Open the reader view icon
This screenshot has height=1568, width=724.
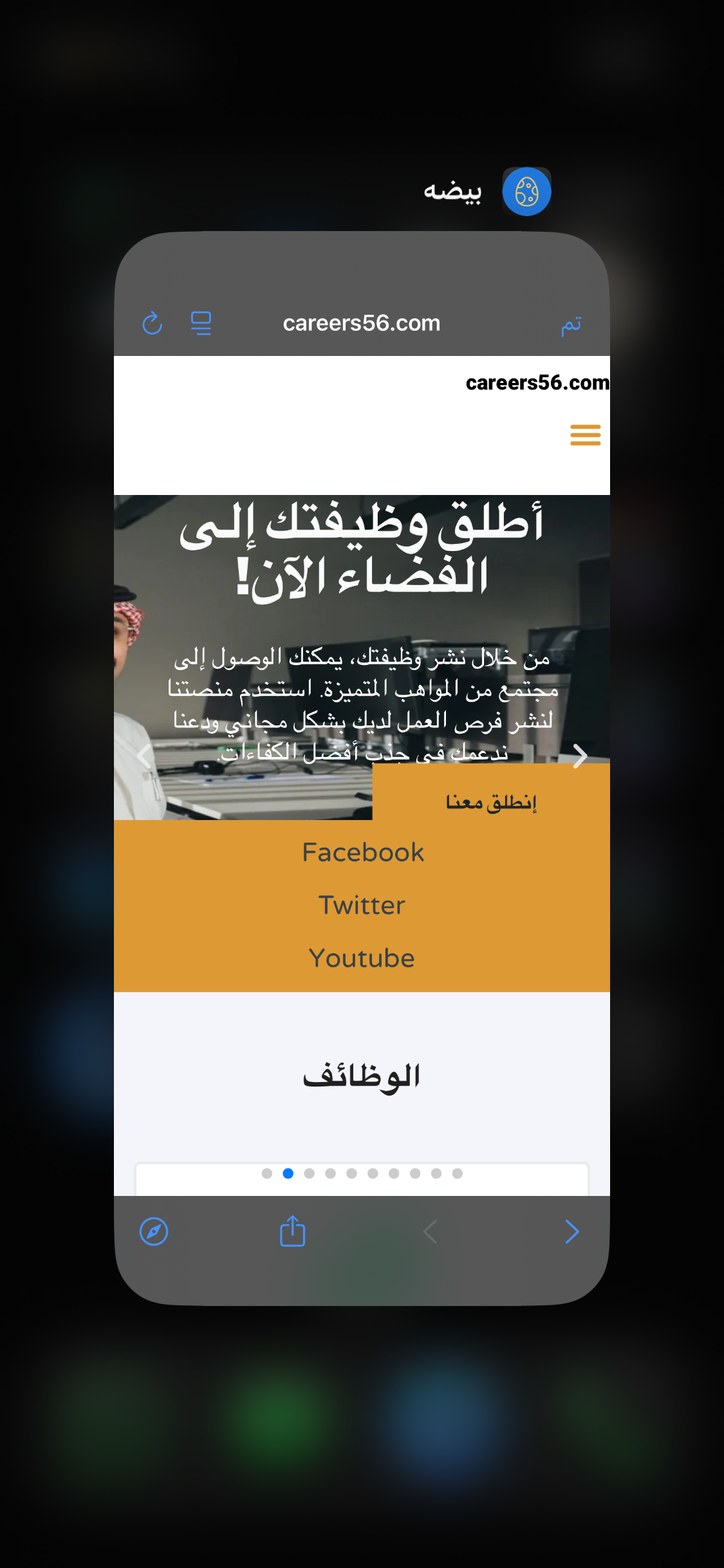pos(201,323)
